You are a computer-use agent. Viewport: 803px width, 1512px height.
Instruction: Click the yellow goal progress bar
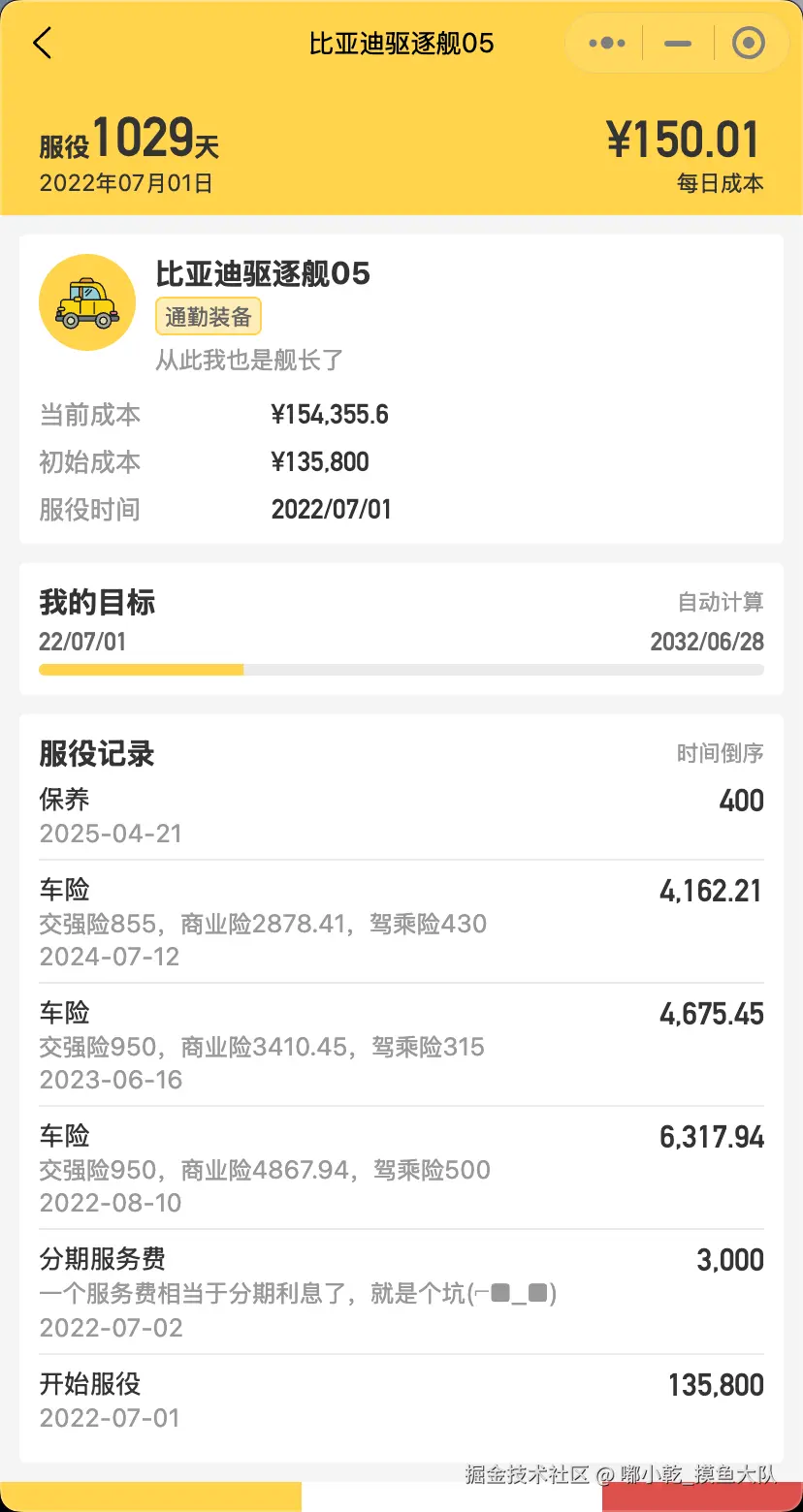coord(141,669)
